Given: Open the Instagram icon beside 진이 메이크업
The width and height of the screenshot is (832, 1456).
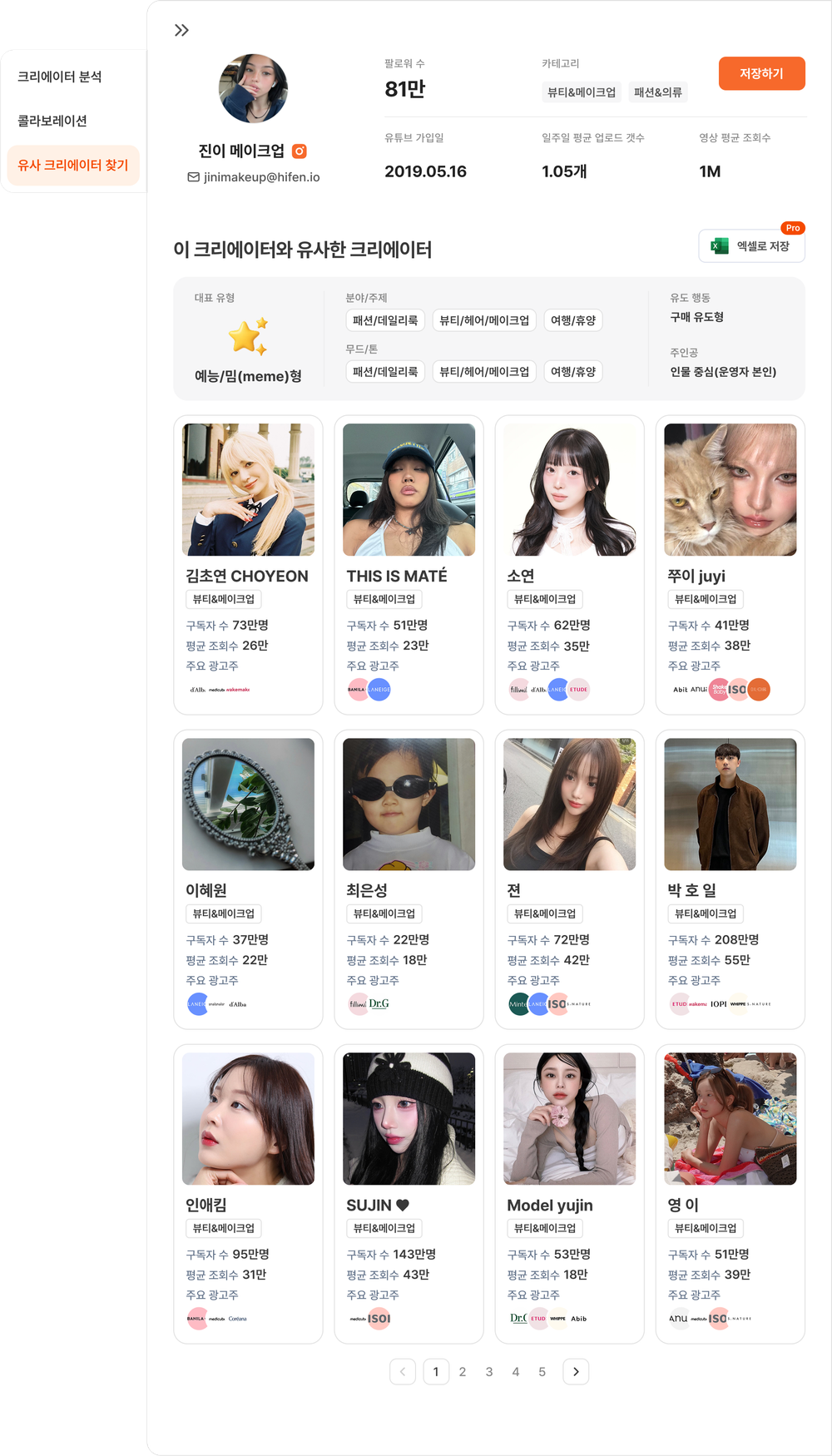Looking at the screenshot, I should coord(300,151).
